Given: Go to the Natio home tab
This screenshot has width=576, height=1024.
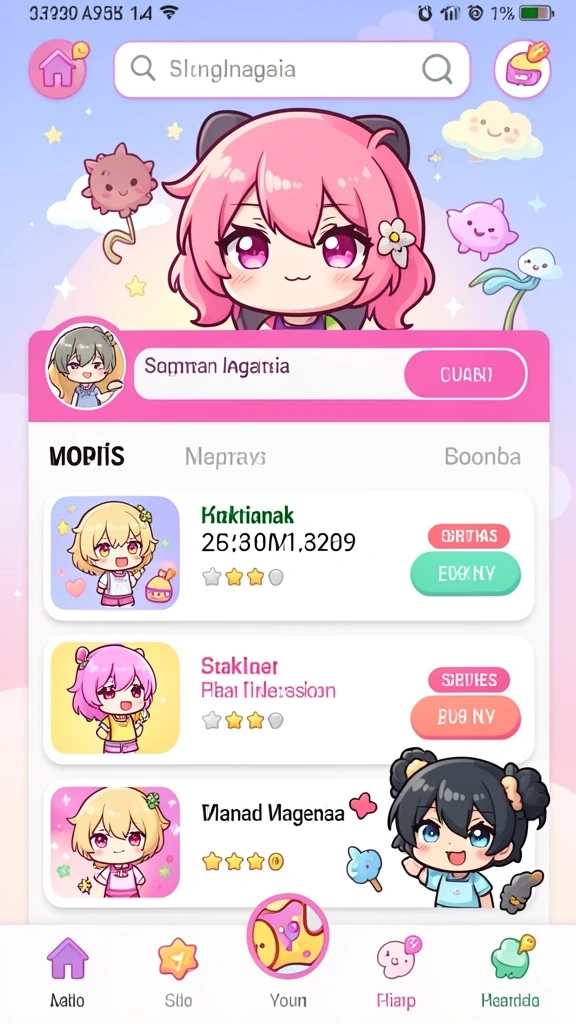Looking at the screenshot, I should [67, 973].
